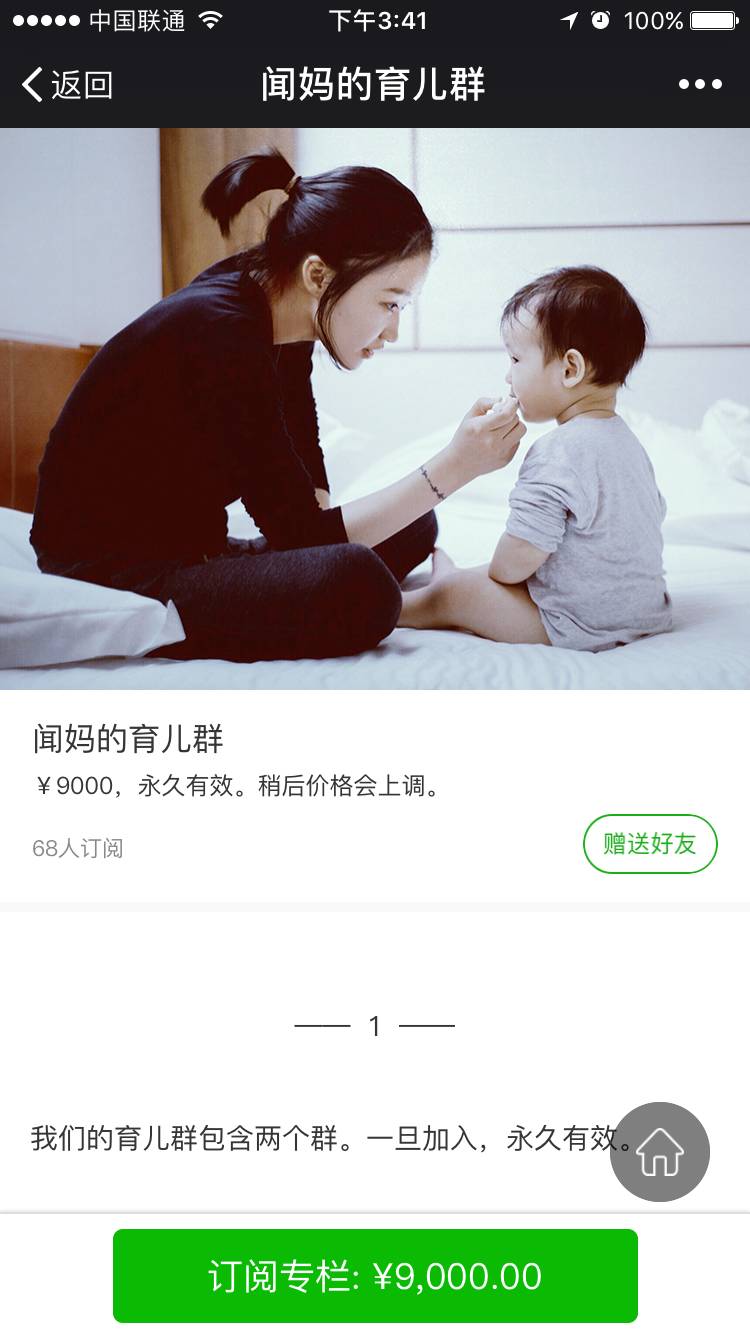The width and height of the screenshot is (750, 1334).
Task: Subscribe via 订阅专栏 ¥9,000.00 button
Action: 375,1276
